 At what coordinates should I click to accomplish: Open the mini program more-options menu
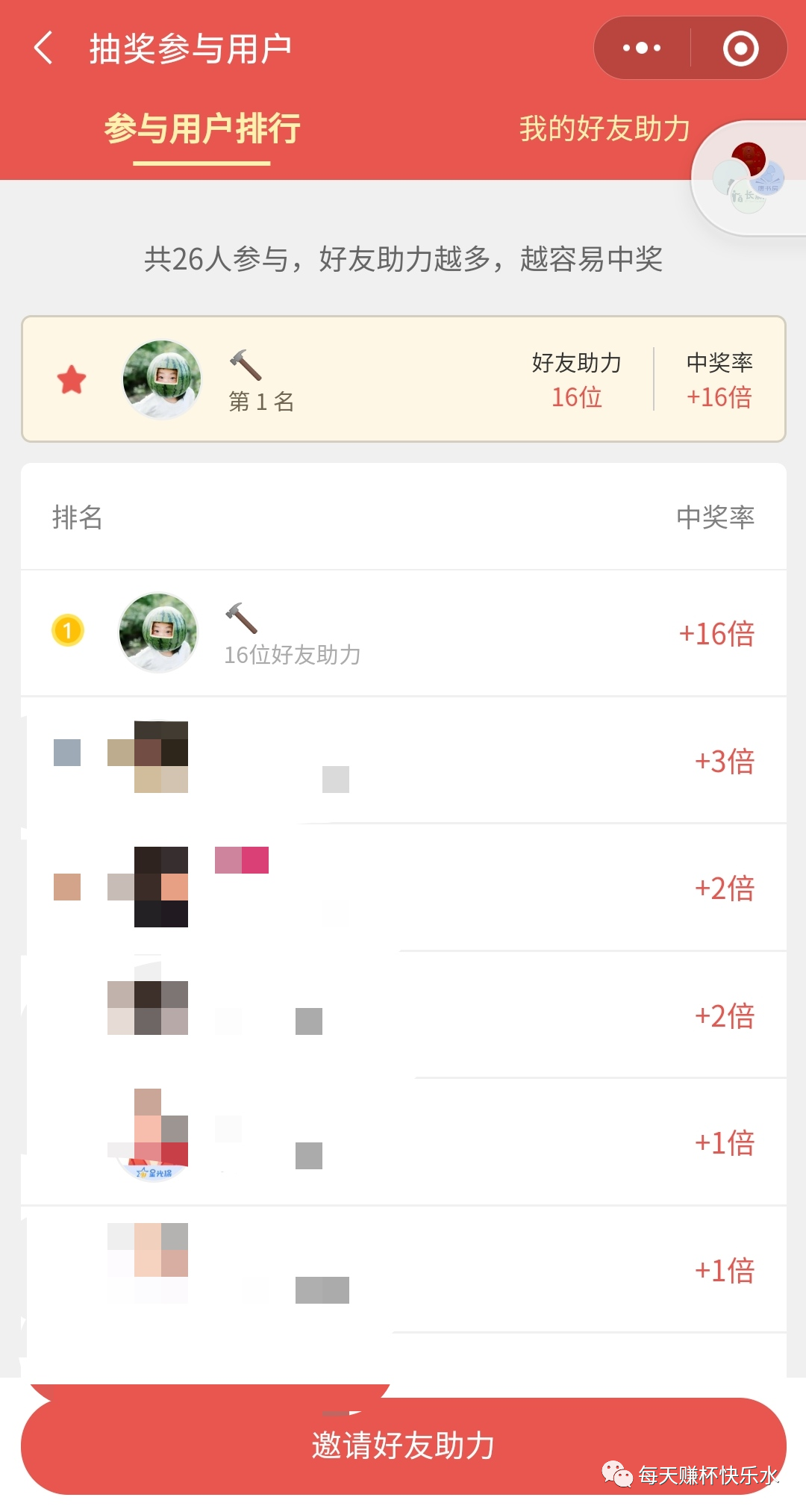[x=642, y=49]
